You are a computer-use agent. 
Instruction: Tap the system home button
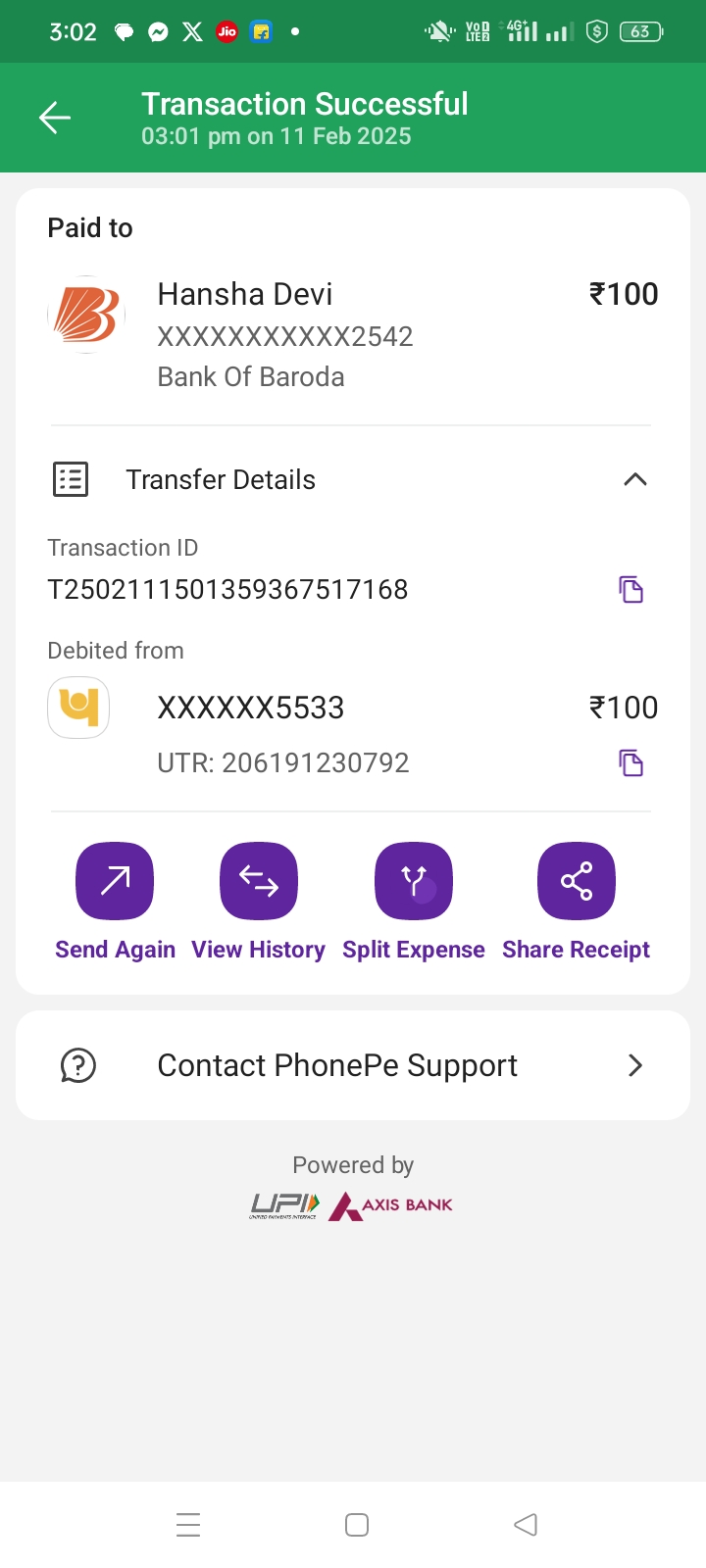click(357, 1525)
